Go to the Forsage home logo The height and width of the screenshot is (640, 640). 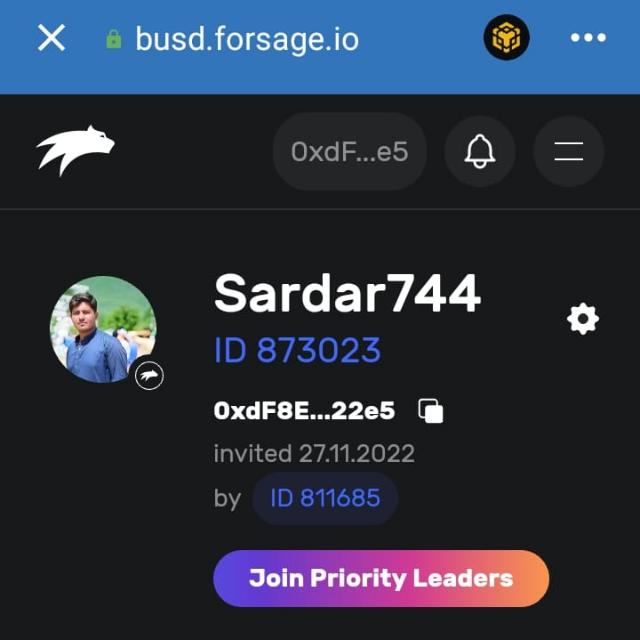76,151
